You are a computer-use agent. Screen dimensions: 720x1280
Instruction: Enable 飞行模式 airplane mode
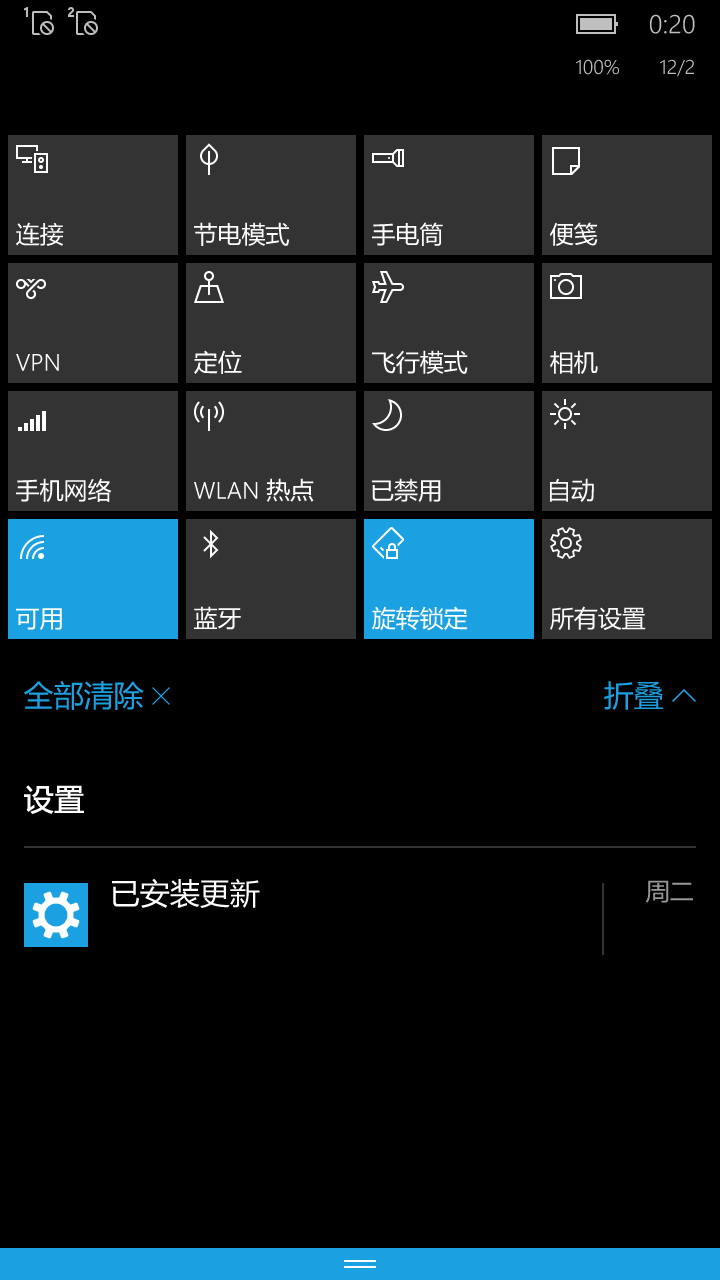click(x=449, y=323)
